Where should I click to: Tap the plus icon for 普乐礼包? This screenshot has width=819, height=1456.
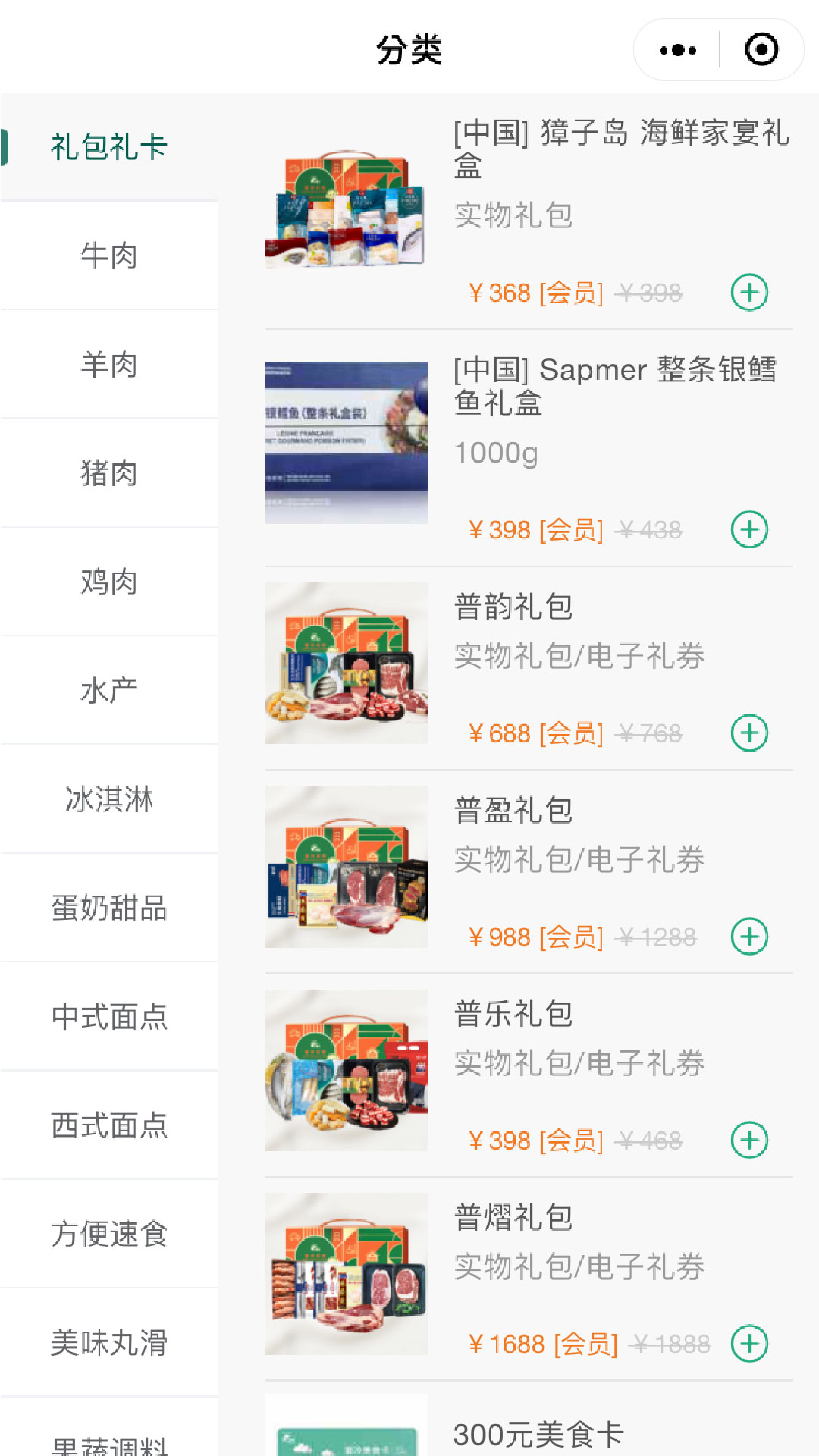coord(749,1141)
